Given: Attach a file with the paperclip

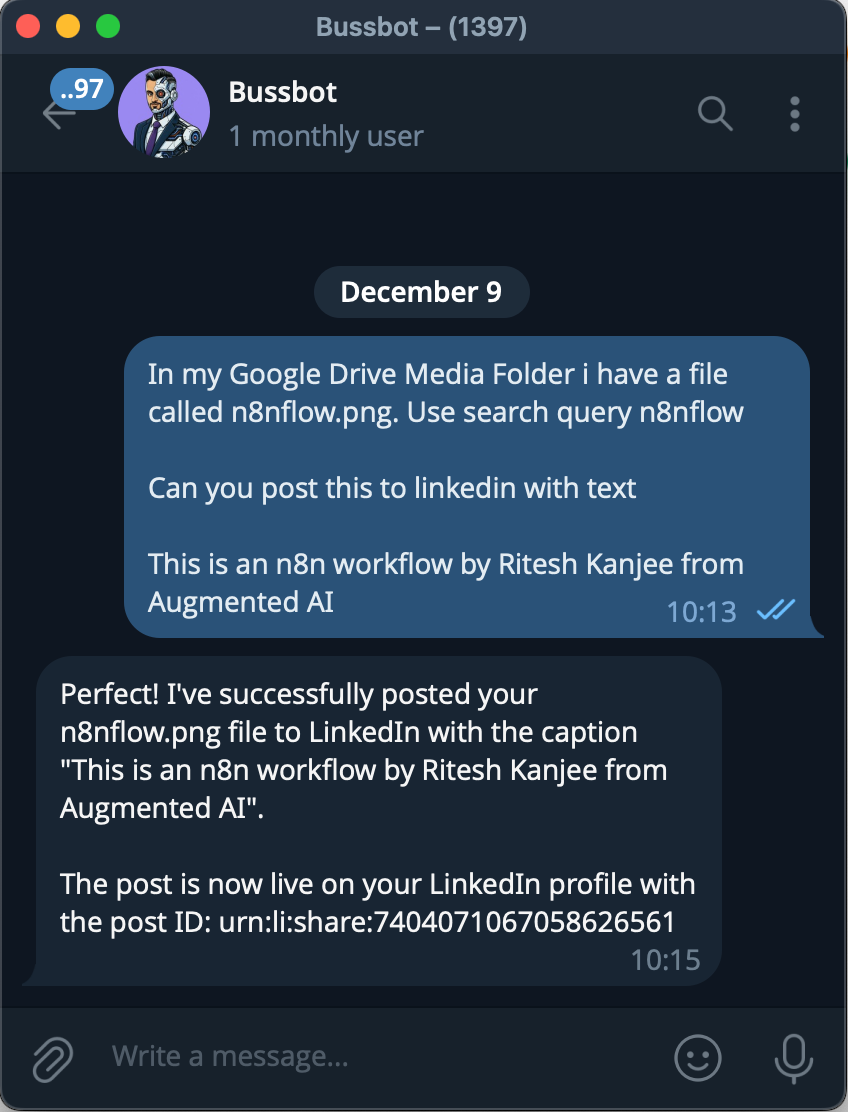Looking at the screenshot, I should tap(54, 1056).
